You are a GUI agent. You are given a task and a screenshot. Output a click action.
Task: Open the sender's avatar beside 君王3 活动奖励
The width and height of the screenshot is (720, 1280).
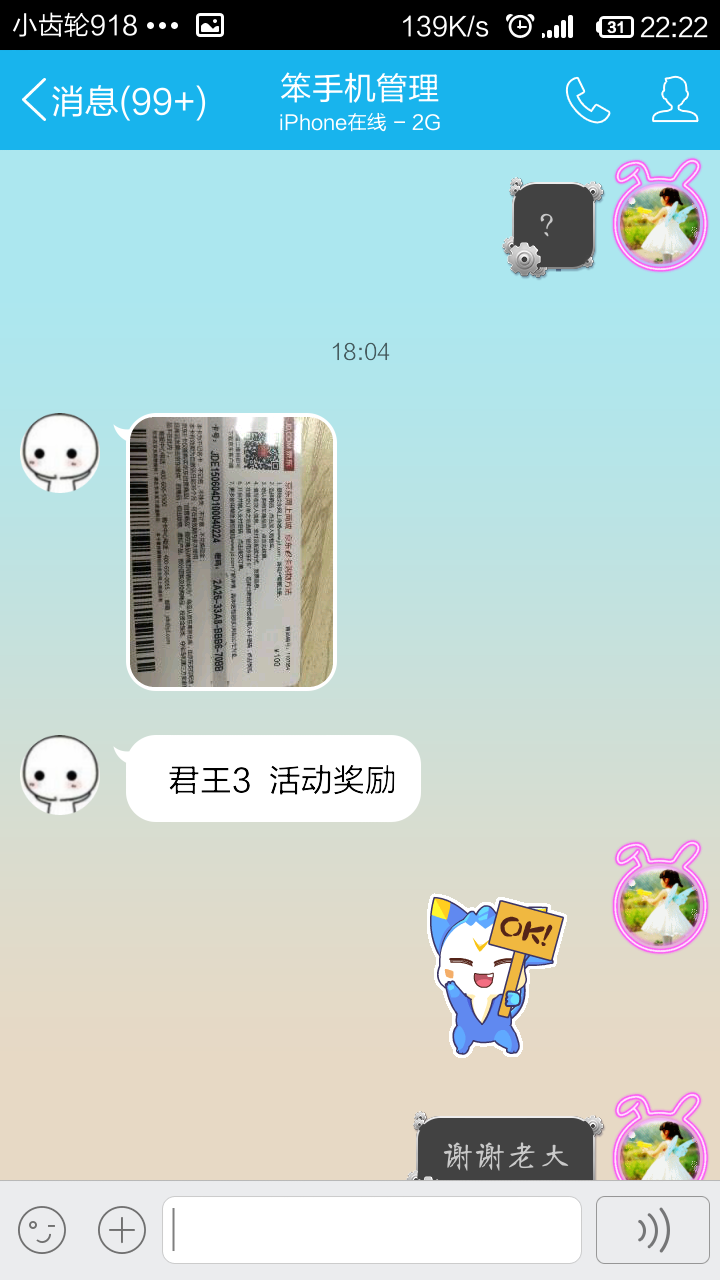coord(60,775)
